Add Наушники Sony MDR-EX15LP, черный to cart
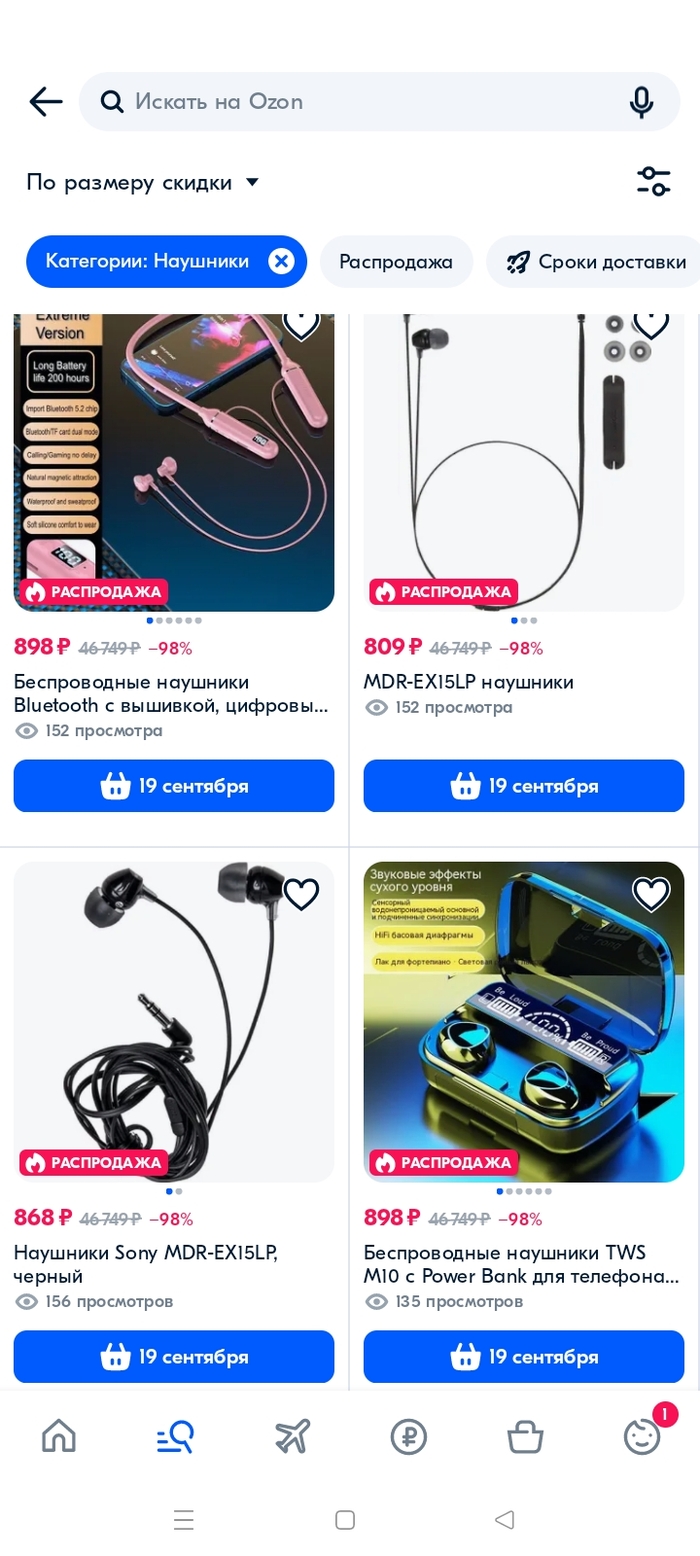700x1556 pixels. point(174,1357)
